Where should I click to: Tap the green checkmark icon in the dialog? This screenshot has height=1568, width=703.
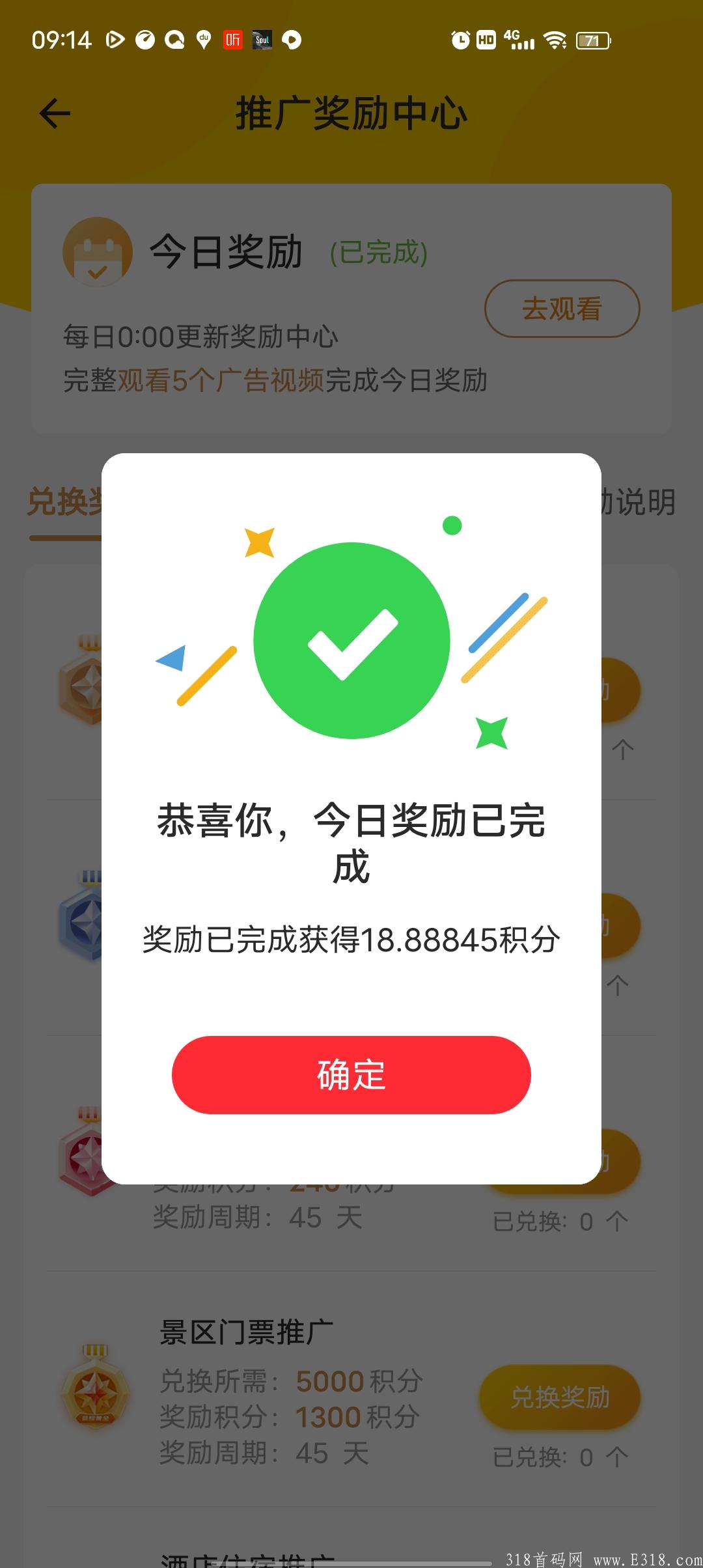click(x=351, y=638)
